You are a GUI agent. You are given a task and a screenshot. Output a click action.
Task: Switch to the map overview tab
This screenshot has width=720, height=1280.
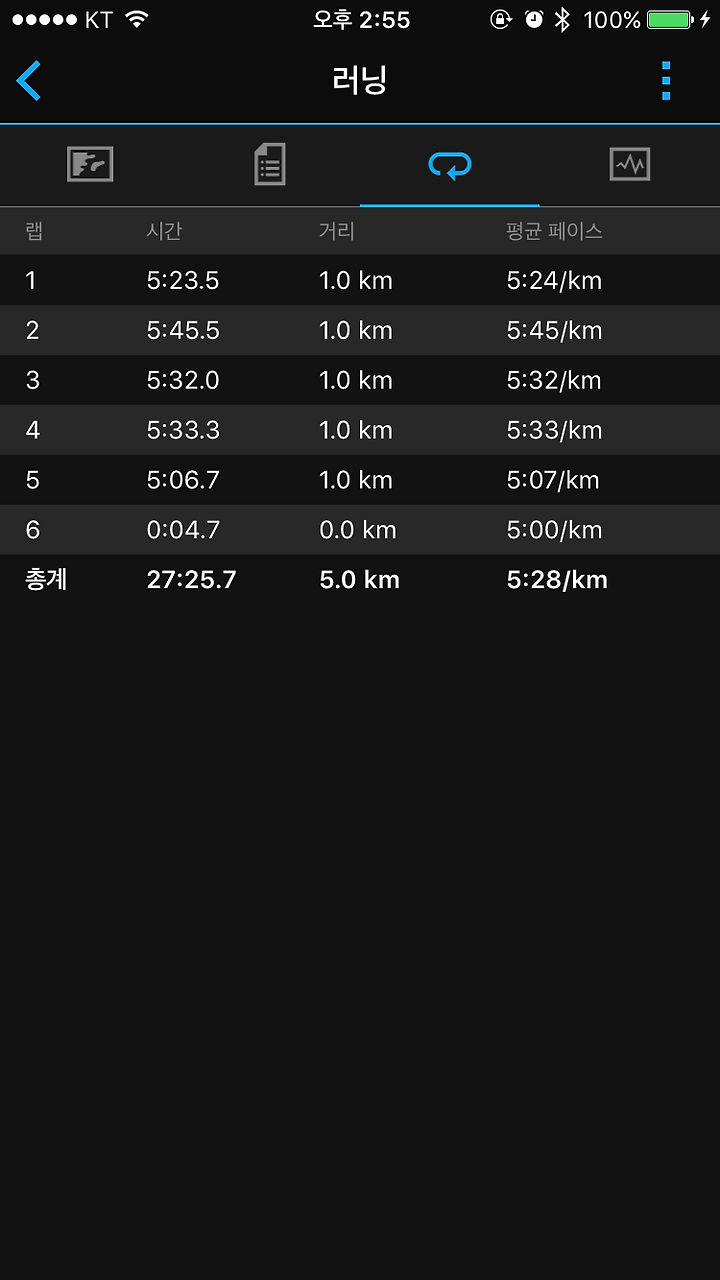90,164
